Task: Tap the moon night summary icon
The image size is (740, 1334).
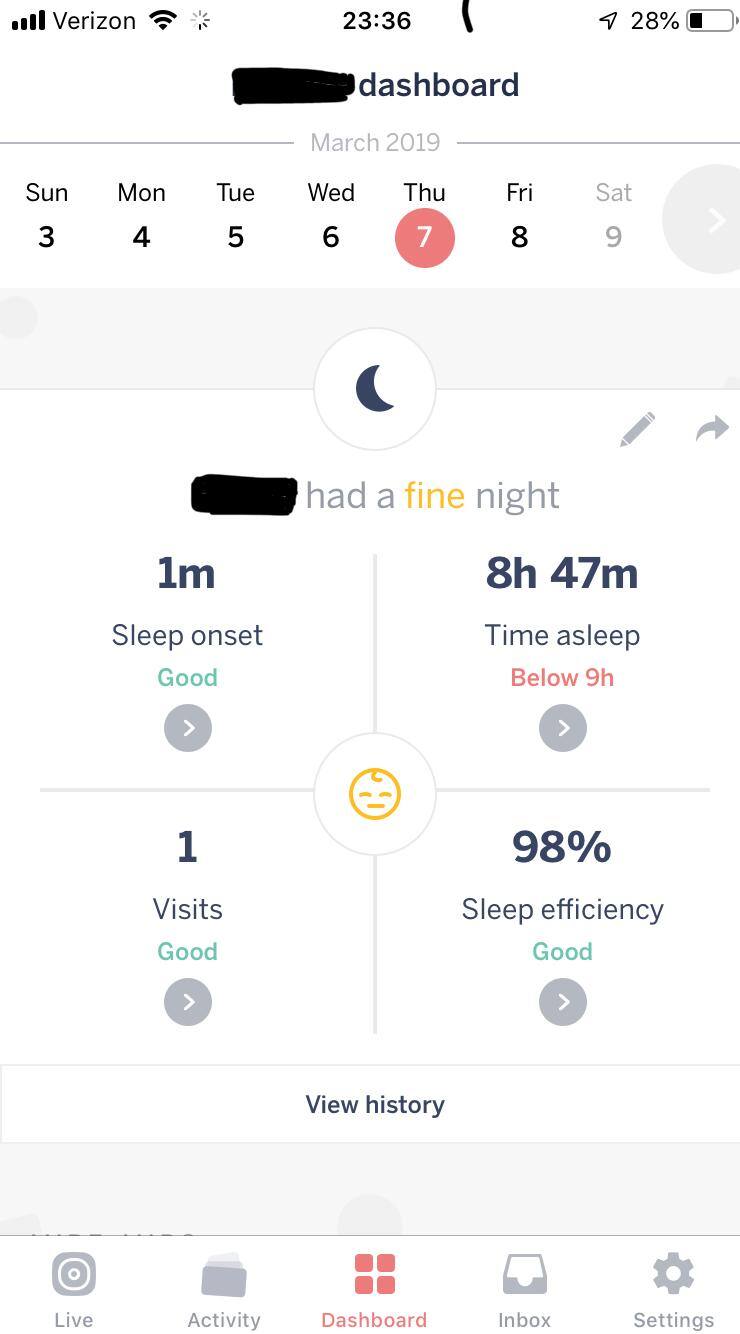Action: click(x=374, y=388)
